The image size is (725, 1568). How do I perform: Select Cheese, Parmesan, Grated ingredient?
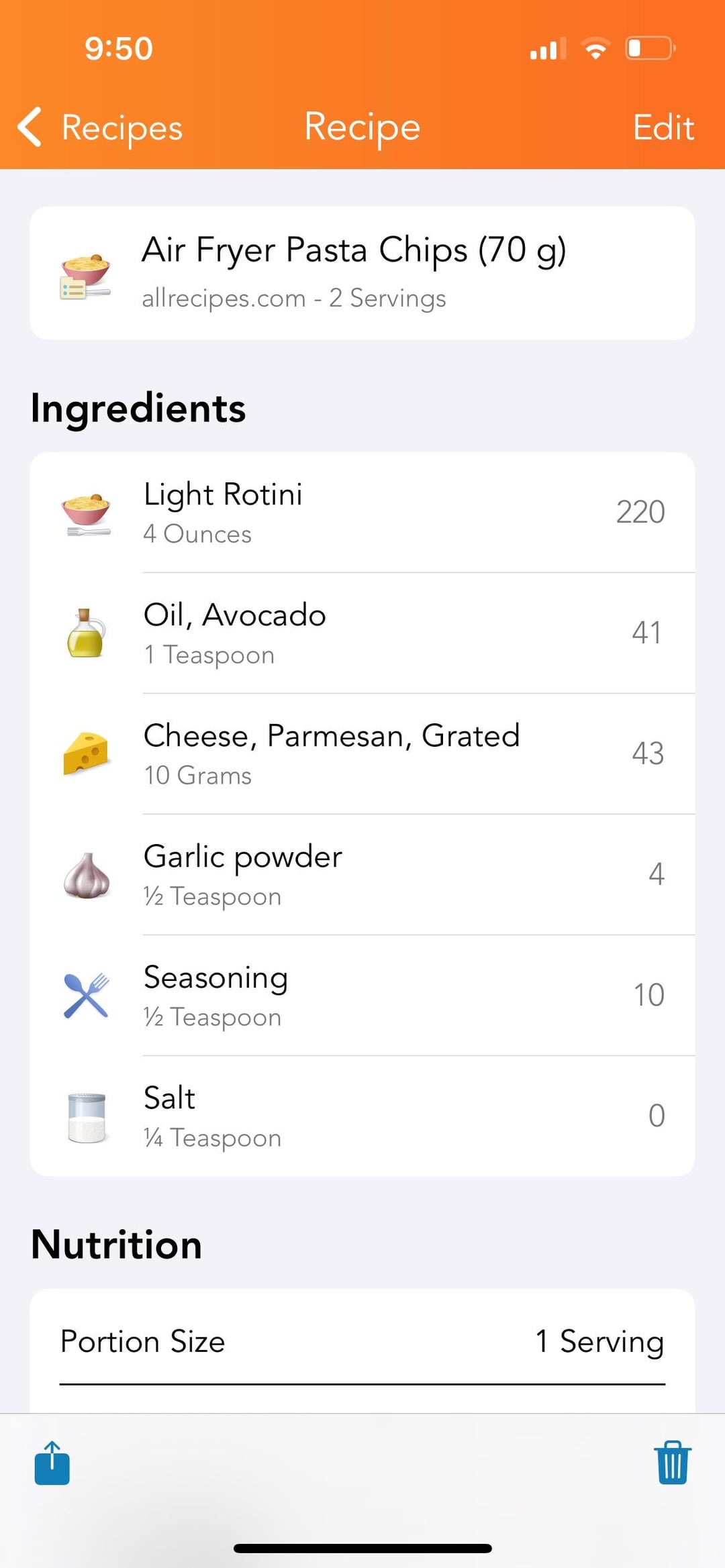pos(362,754)
